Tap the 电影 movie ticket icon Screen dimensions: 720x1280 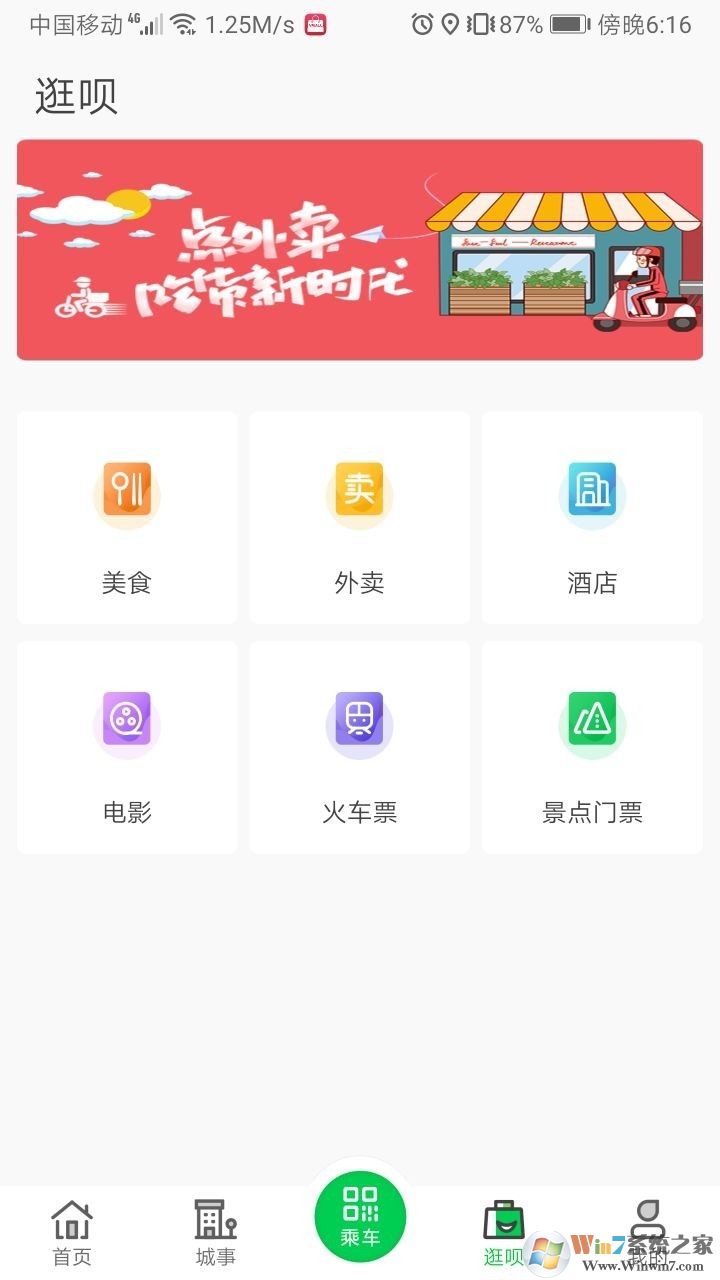click(x=127, y=723)
